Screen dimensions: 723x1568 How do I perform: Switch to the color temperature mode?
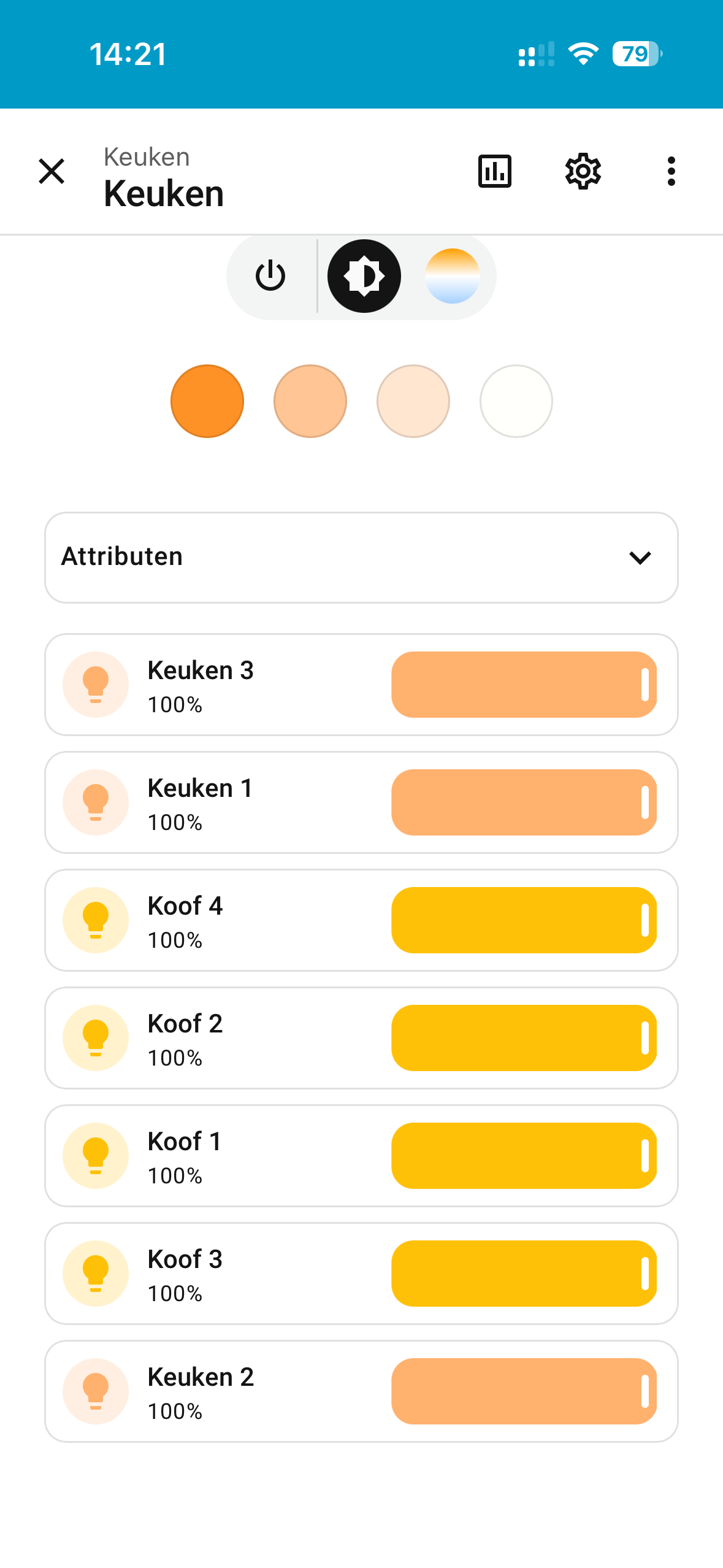point(452,276)
